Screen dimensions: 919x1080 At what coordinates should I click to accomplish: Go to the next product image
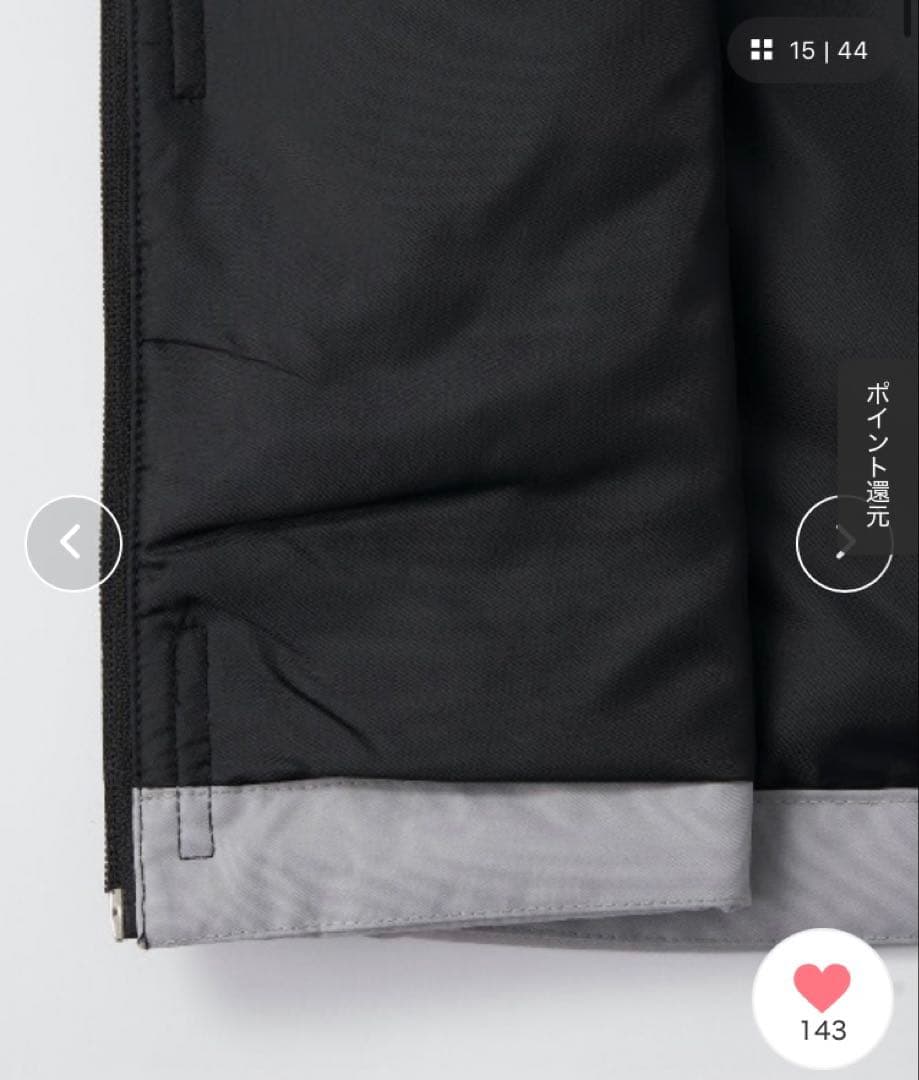(x=843, y=543)
